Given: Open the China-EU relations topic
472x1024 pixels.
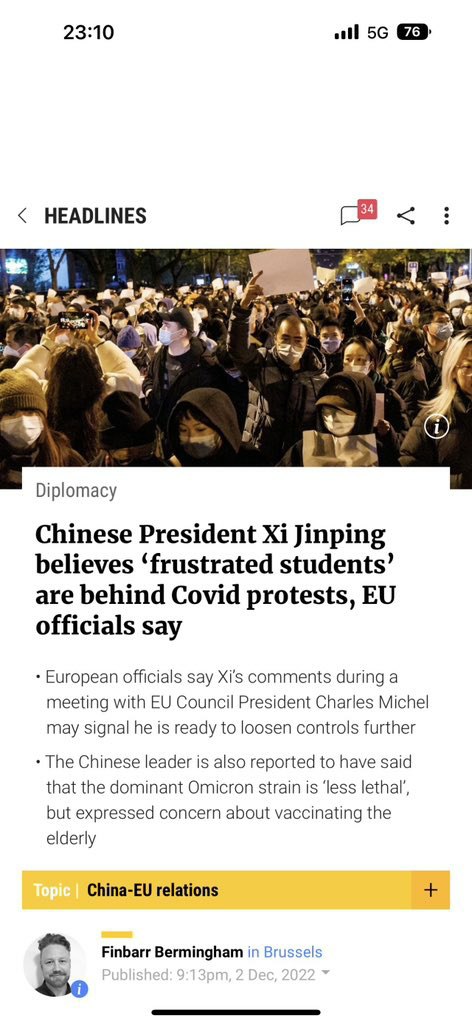Looking at the screenshot, I should 153,889.
